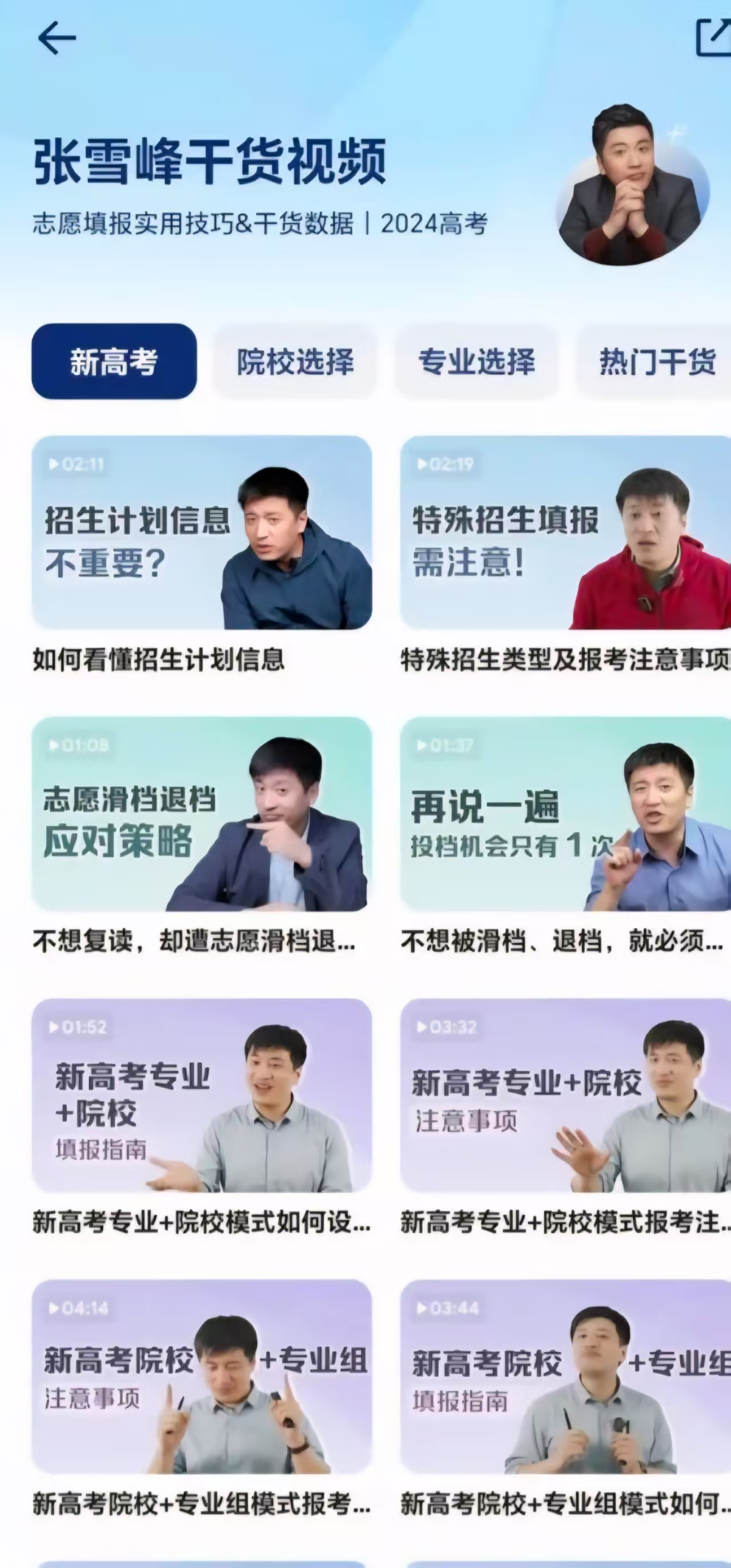Select the 新高考 tab
Screen dimensions: 731x1568
coord(114,362)
